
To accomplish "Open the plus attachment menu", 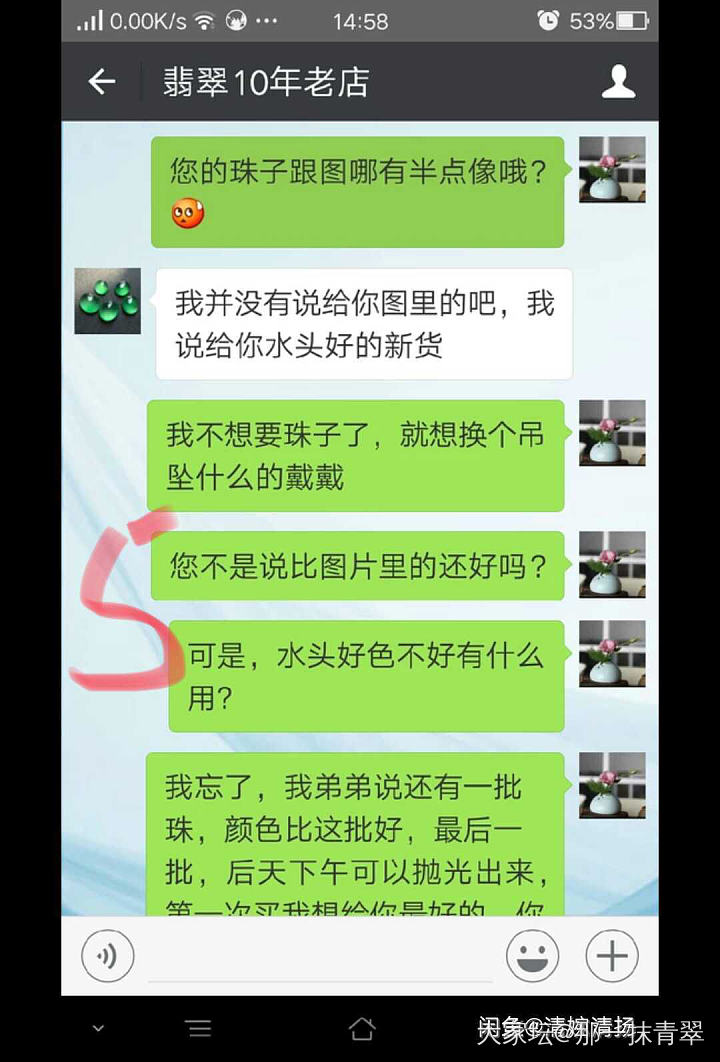I will coord(612,956).
